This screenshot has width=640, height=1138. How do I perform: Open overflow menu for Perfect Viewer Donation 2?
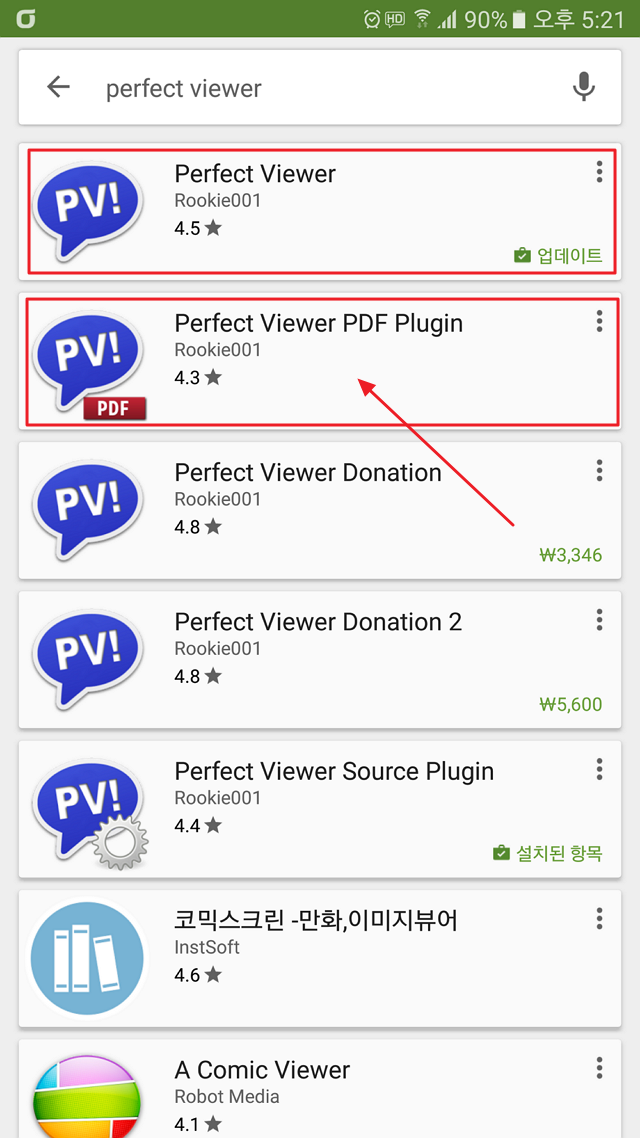(599, 620)
